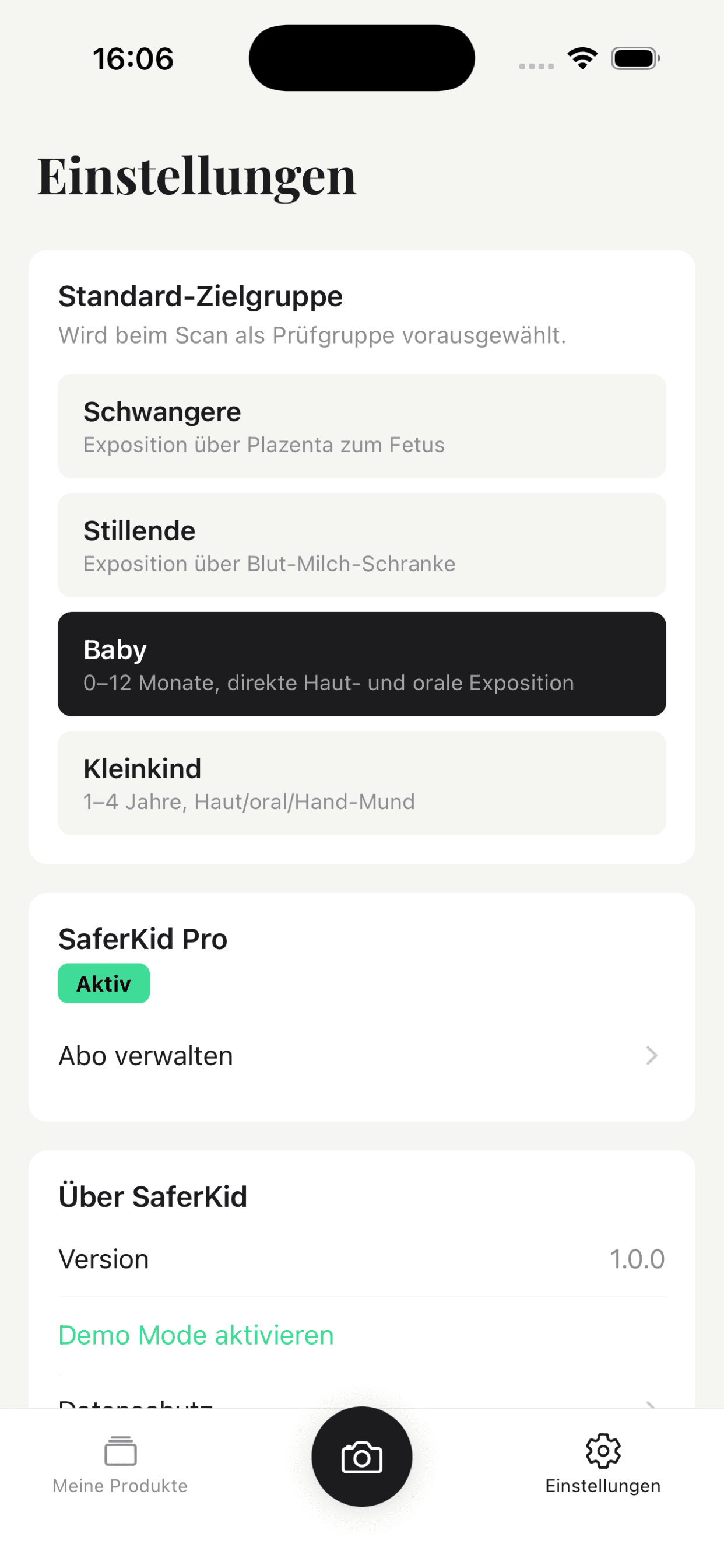Select the Kleinkind target group
This screenshot has height=1568, width=724.
click(361, 783)
